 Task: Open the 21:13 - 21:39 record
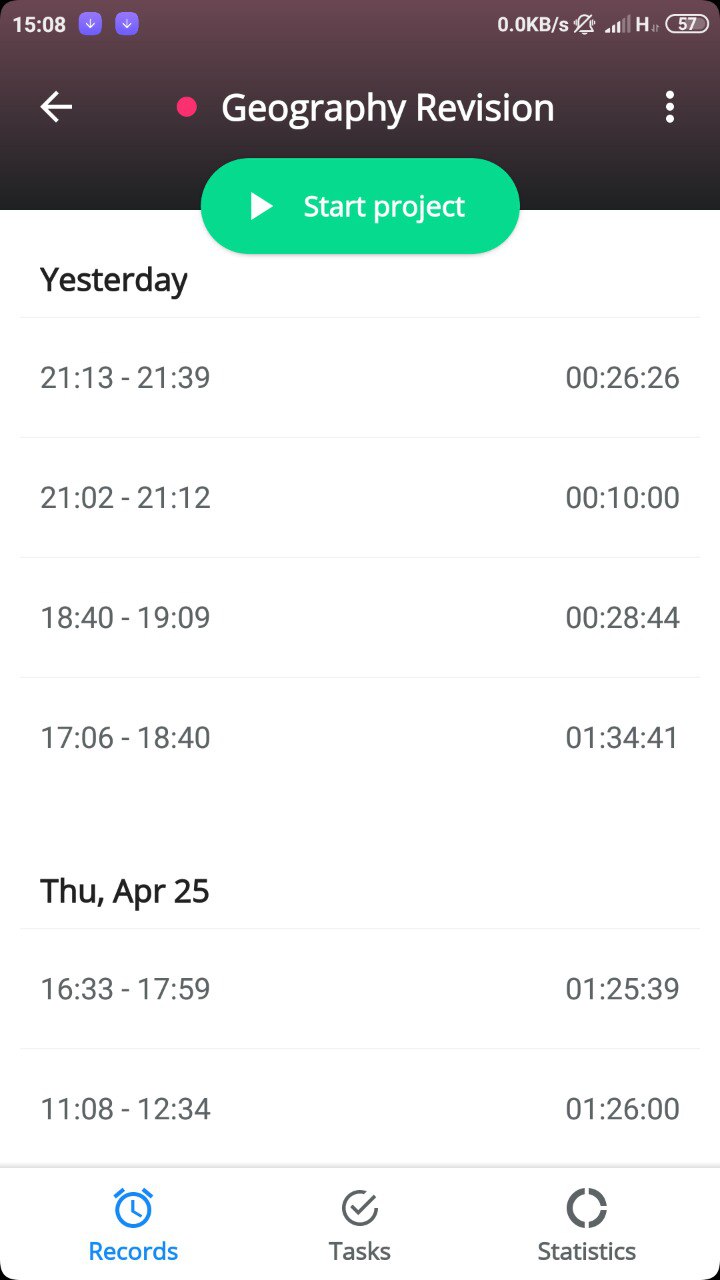pos(360,378)
